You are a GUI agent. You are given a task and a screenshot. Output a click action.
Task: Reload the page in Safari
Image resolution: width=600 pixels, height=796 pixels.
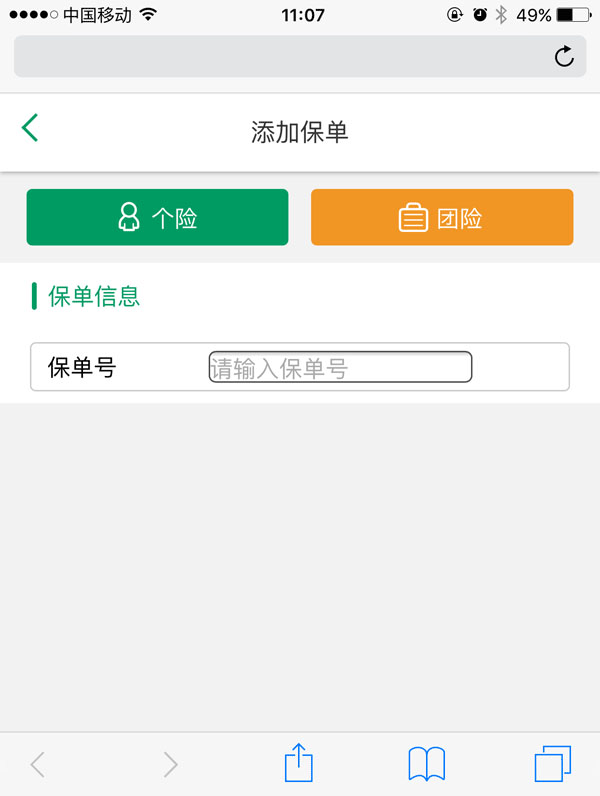click(x=564, y=56)
